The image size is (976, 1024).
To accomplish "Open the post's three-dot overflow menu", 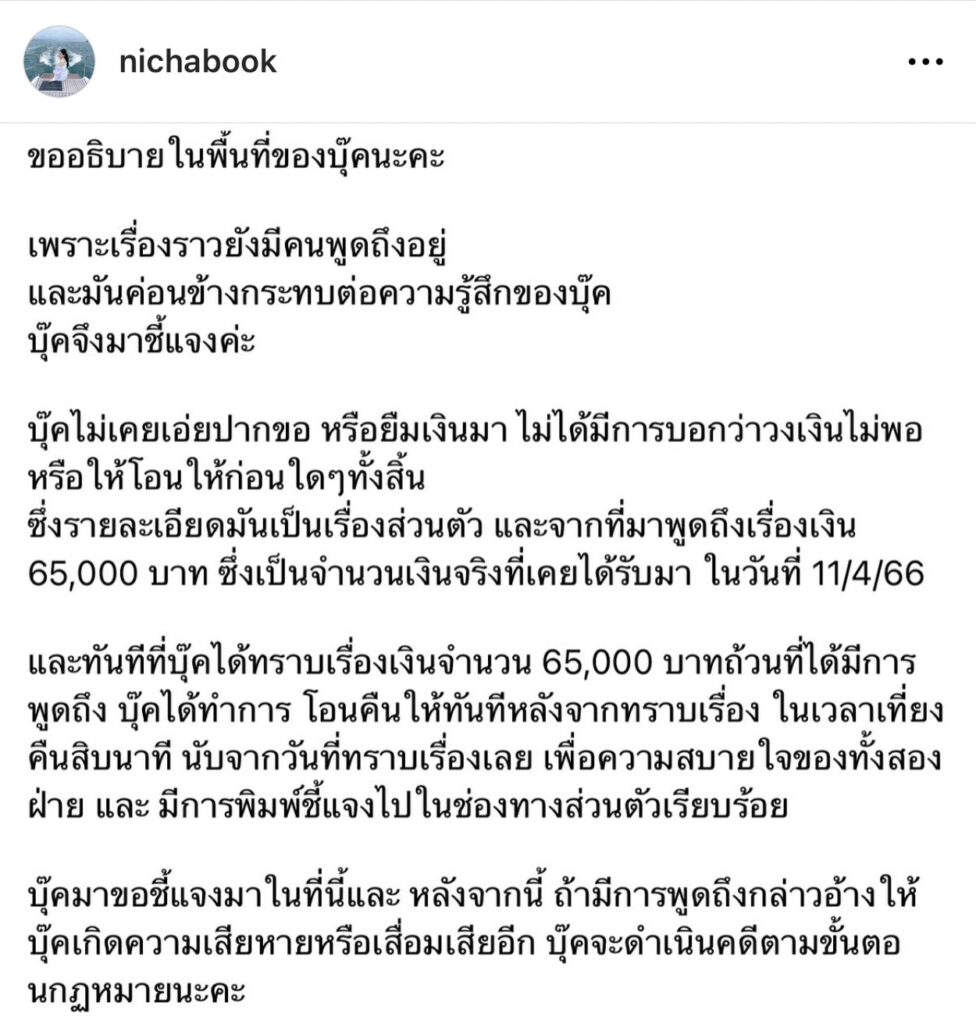I will coord(925,62).
